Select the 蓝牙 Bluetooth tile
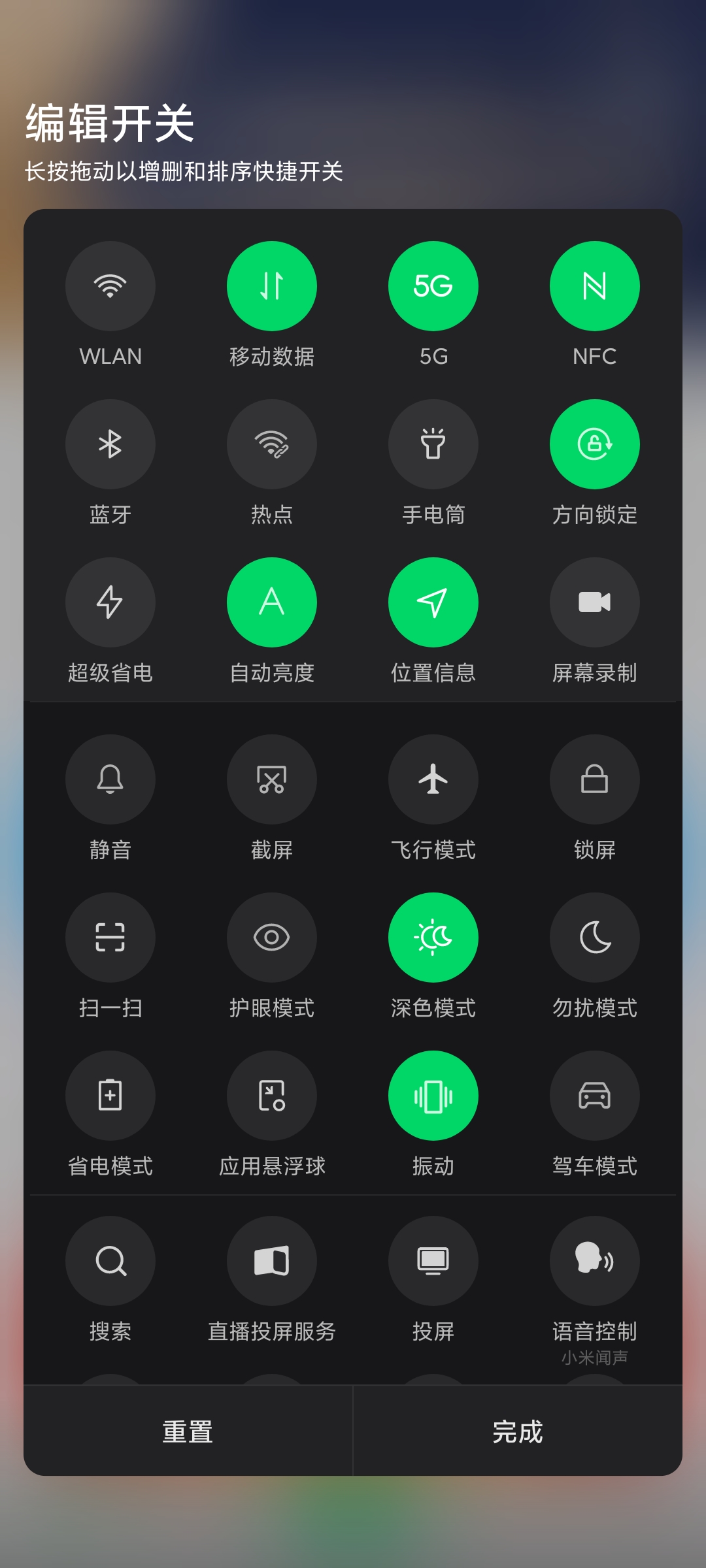This screenshot has height=1568, width=706. (x=110, y=444)
